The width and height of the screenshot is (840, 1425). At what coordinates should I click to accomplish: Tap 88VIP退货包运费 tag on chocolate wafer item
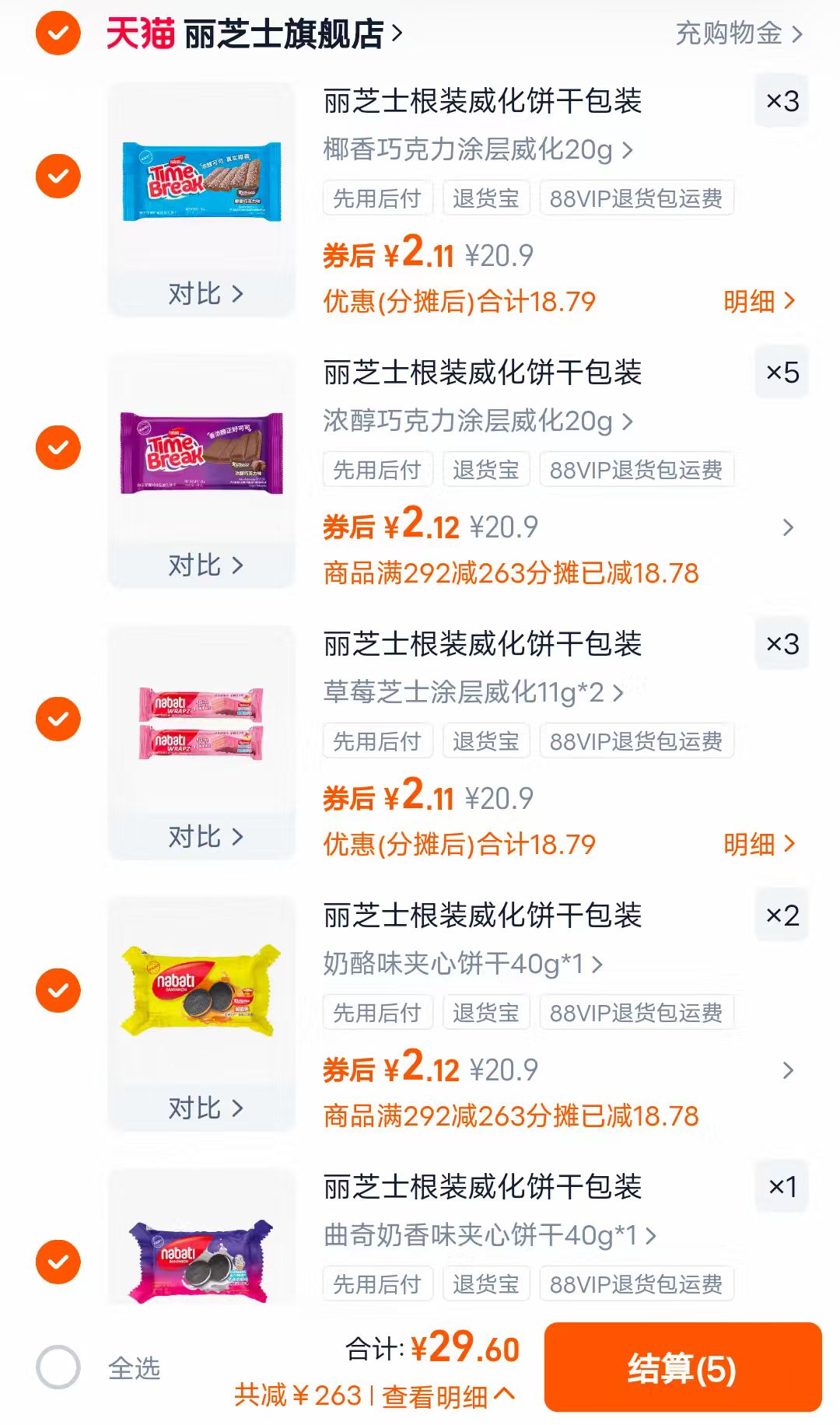click(638, 469)
